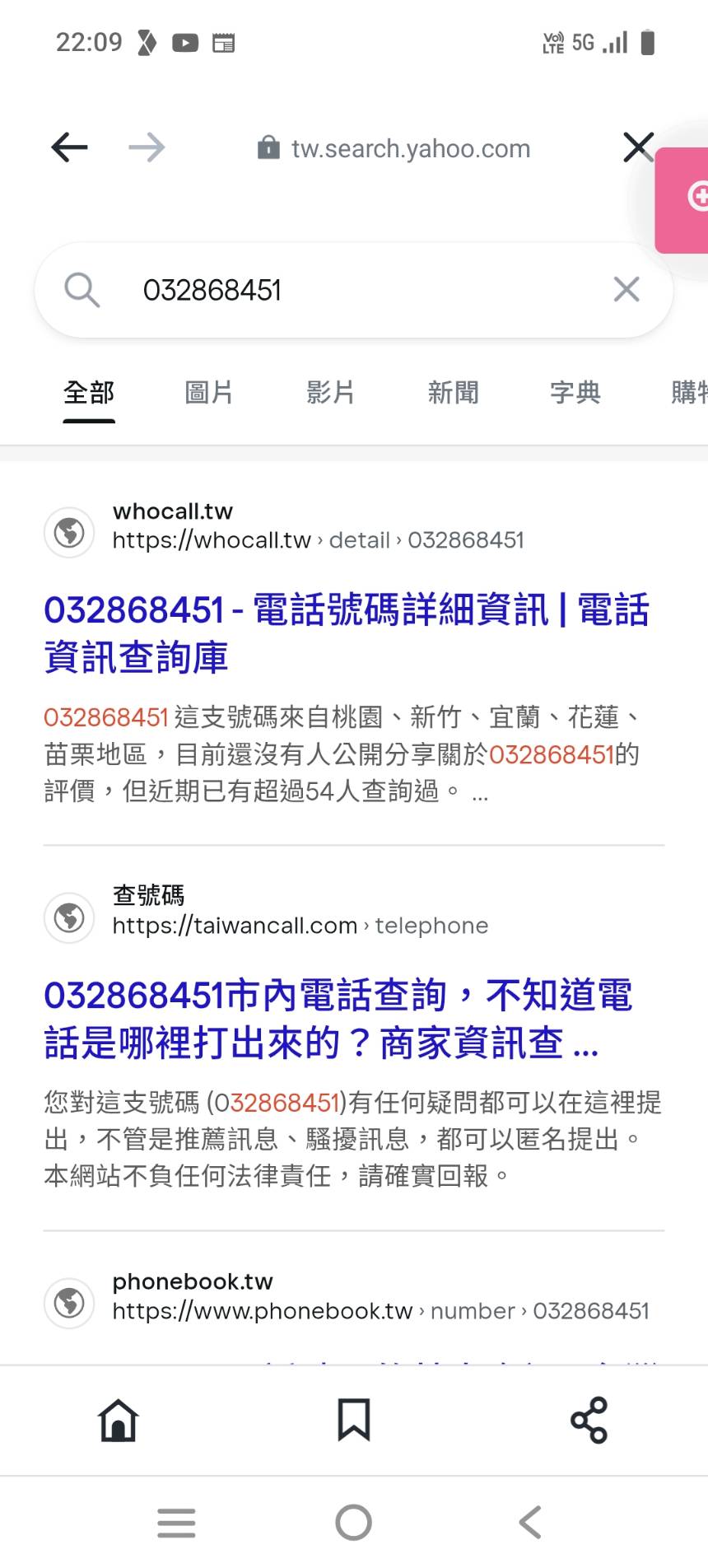Clear the search box text
The width and height of the screenshot is (708, 1568).
(626, 290)
